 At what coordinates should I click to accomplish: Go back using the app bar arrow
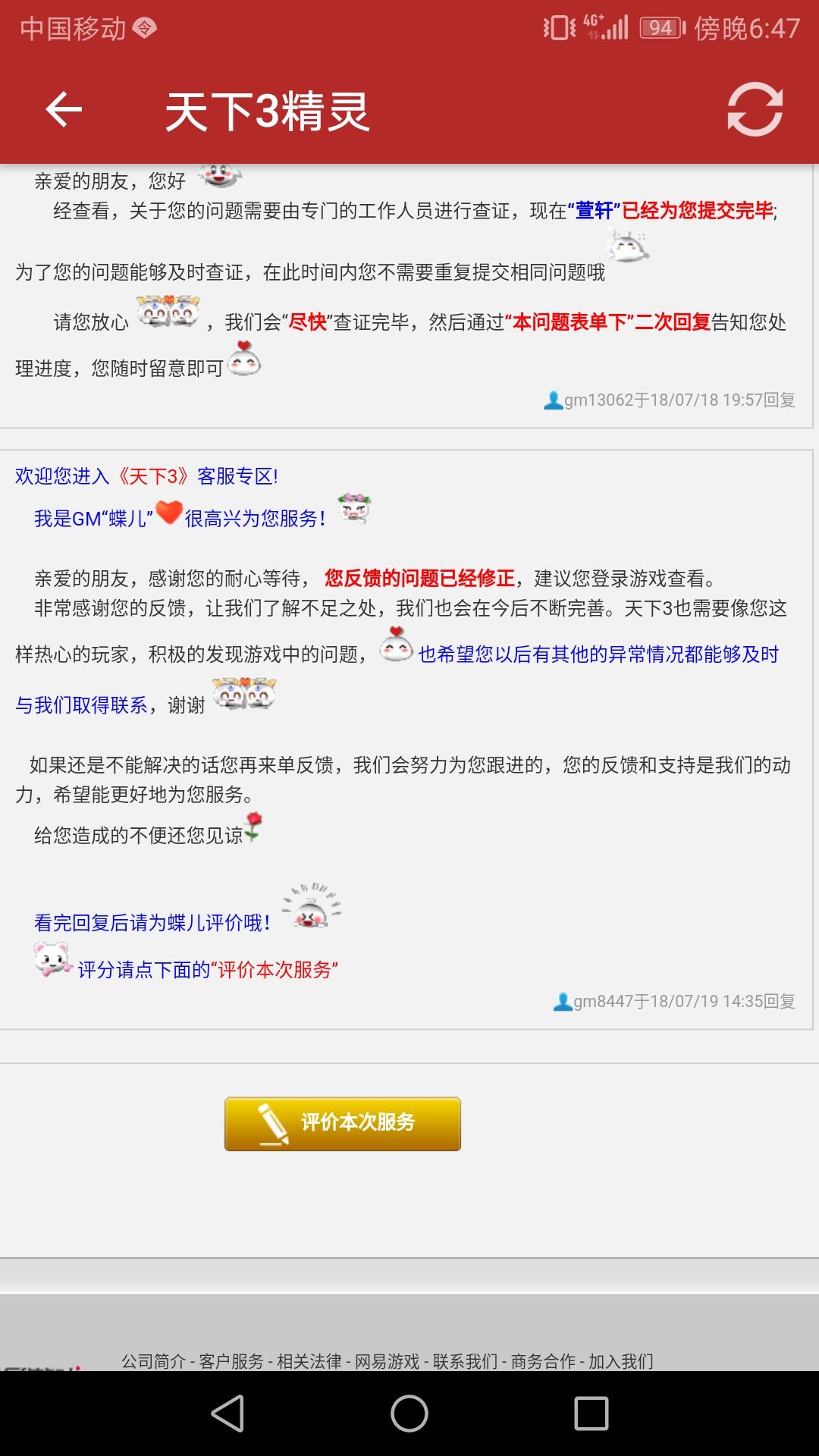point(64,110)
